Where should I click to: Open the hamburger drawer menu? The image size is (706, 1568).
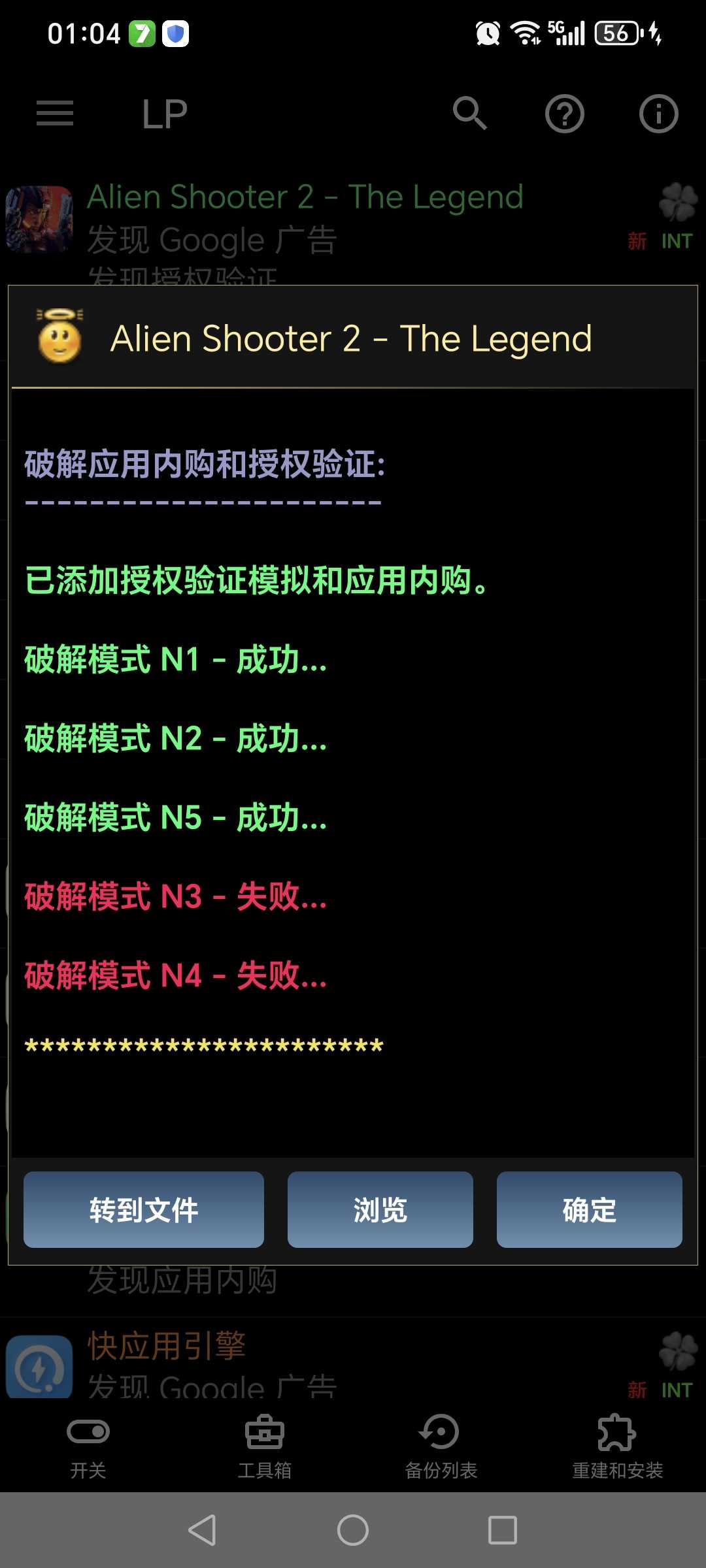point(55,114)
